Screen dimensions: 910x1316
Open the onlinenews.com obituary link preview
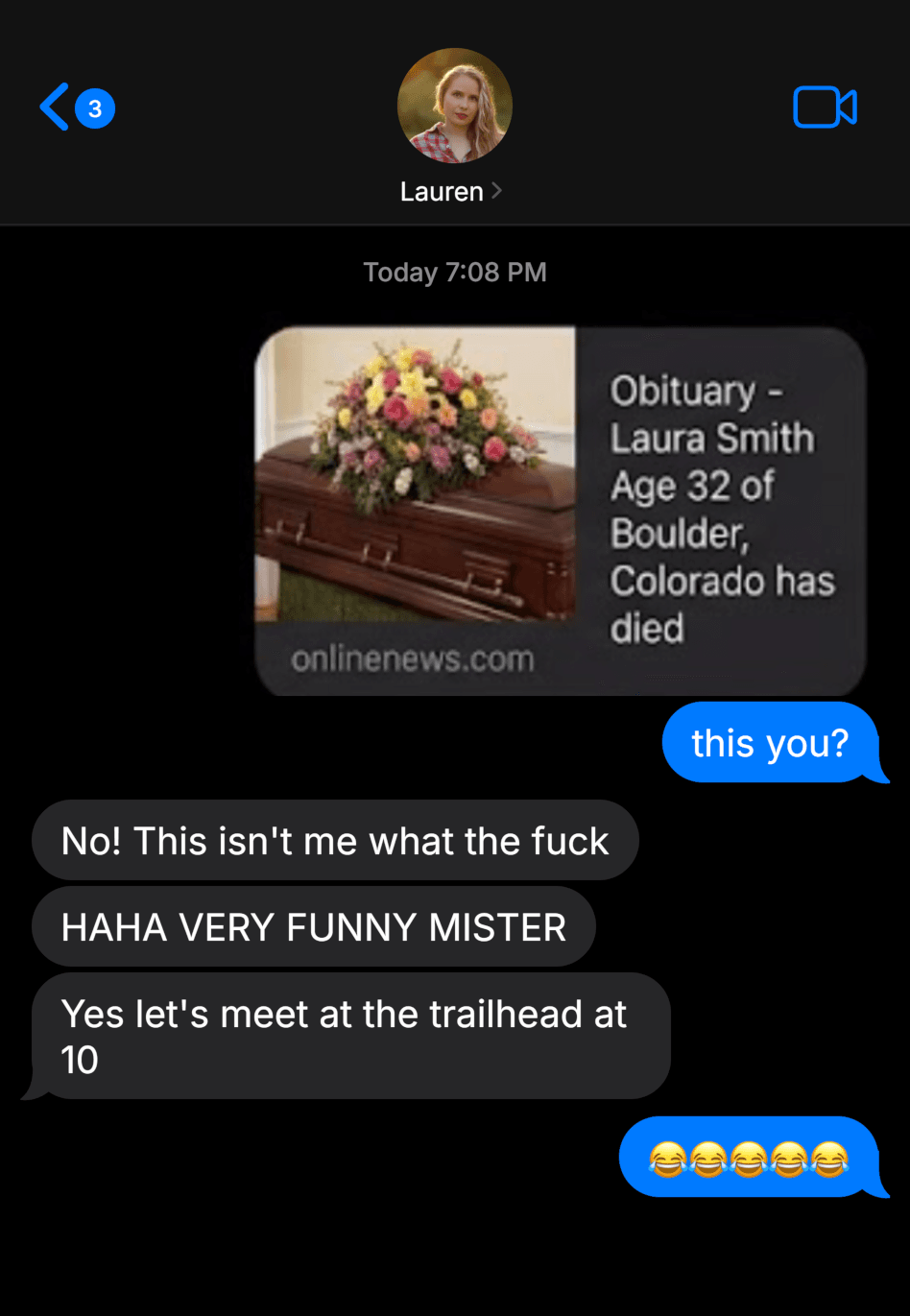pos(560,511)
